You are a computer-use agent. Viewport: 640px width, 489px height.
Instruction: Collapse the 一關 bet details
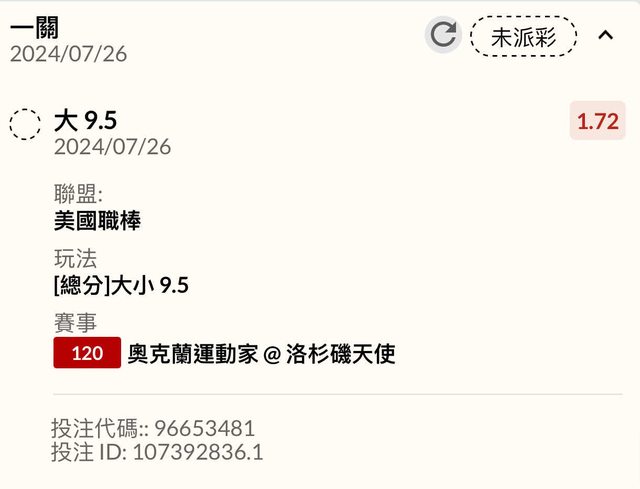[x=605, y=36]
